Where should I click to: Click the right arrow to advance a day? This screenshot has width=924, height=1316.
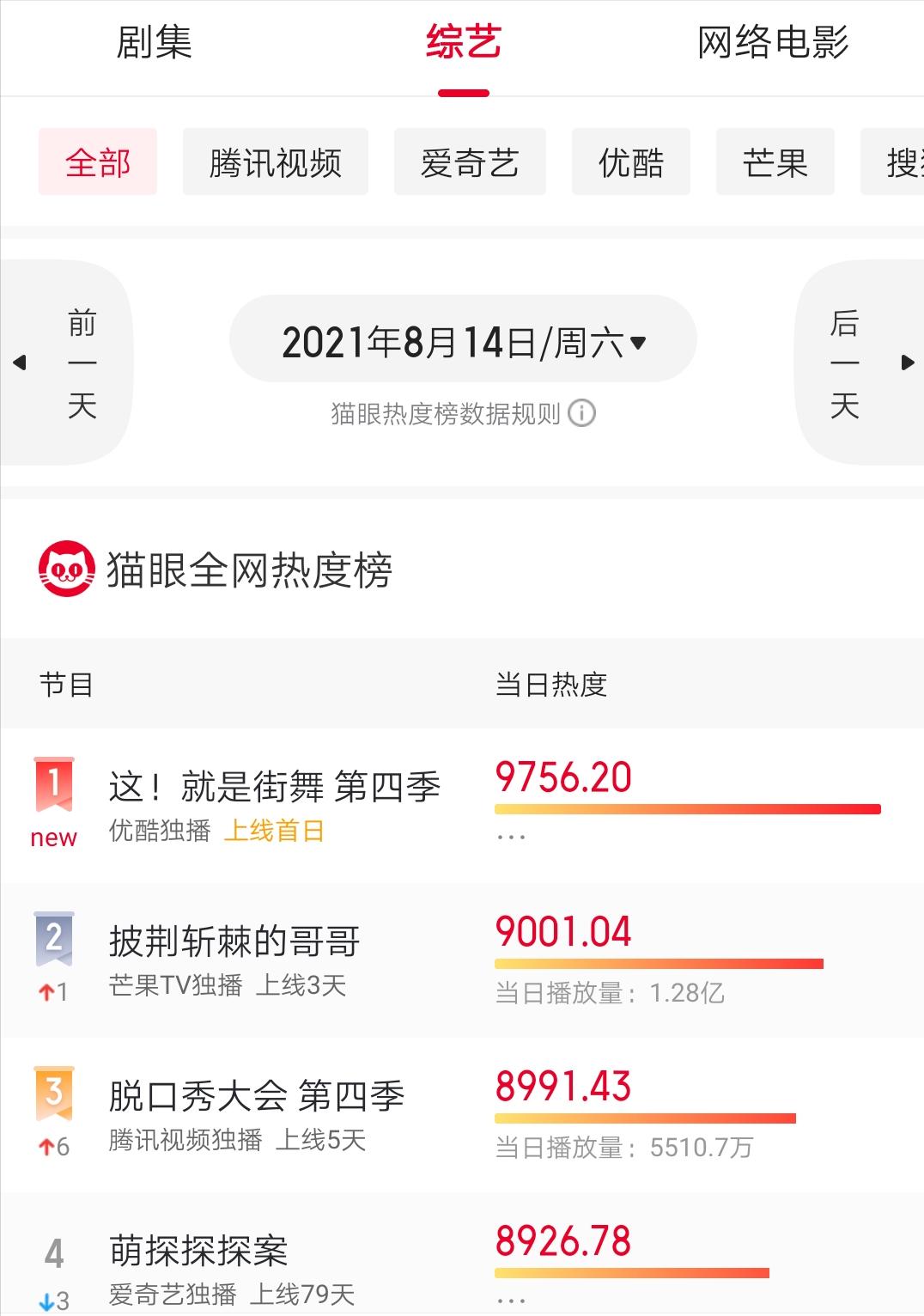pos(909,363)
